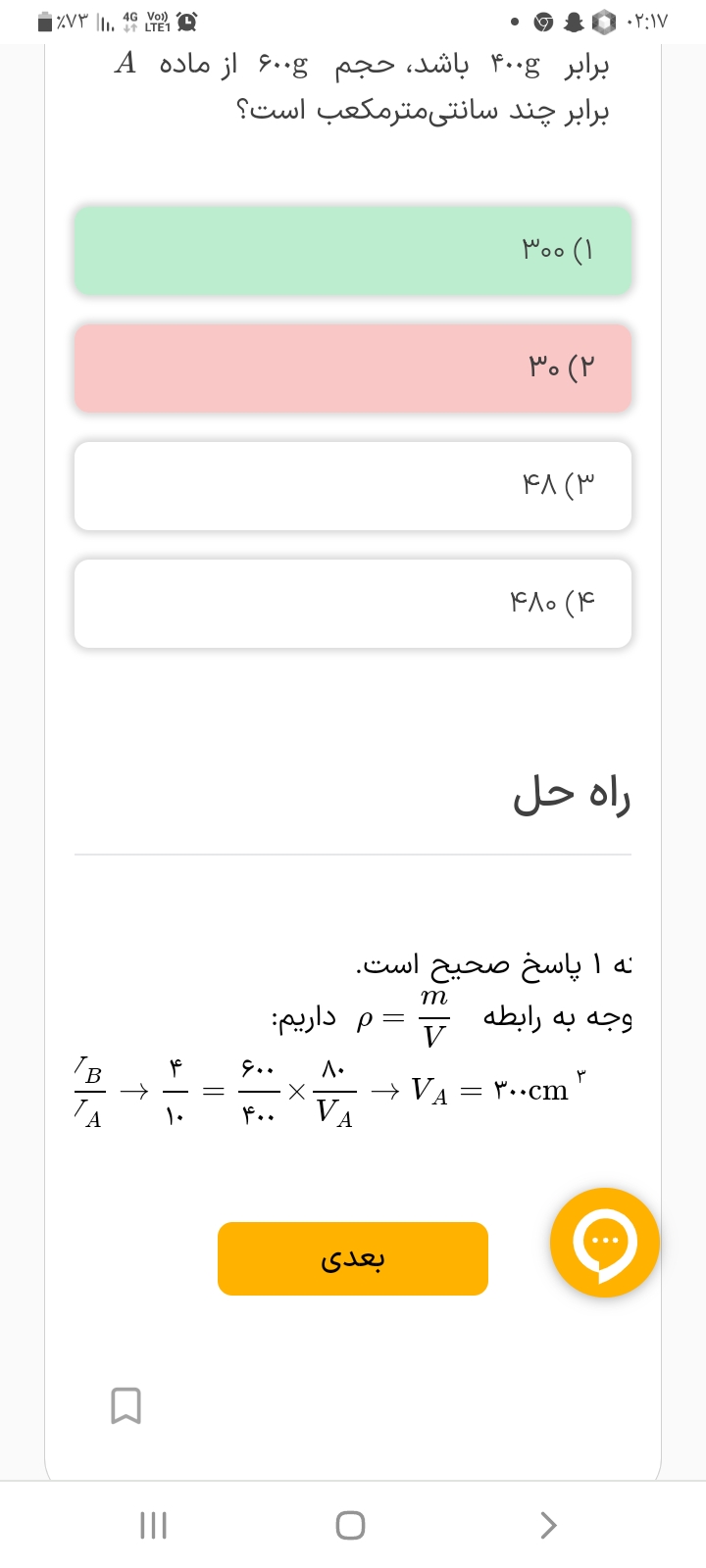Open the floating chat support bubble
Viewport: 706px width, 1568px height.
tap(604, 1243)
